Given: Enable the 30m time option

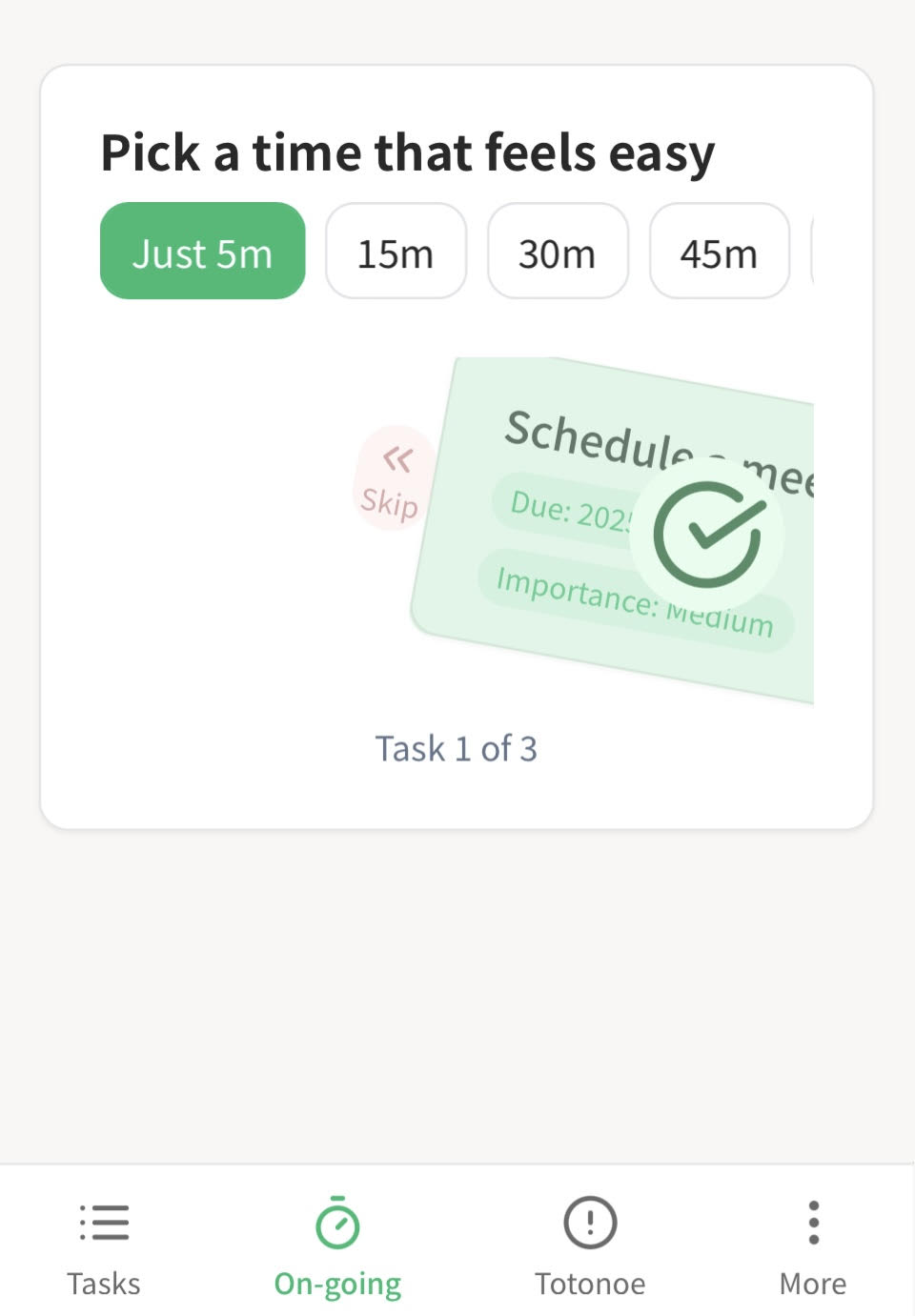Looking at the screenshot, I should [x=558, y=251].
